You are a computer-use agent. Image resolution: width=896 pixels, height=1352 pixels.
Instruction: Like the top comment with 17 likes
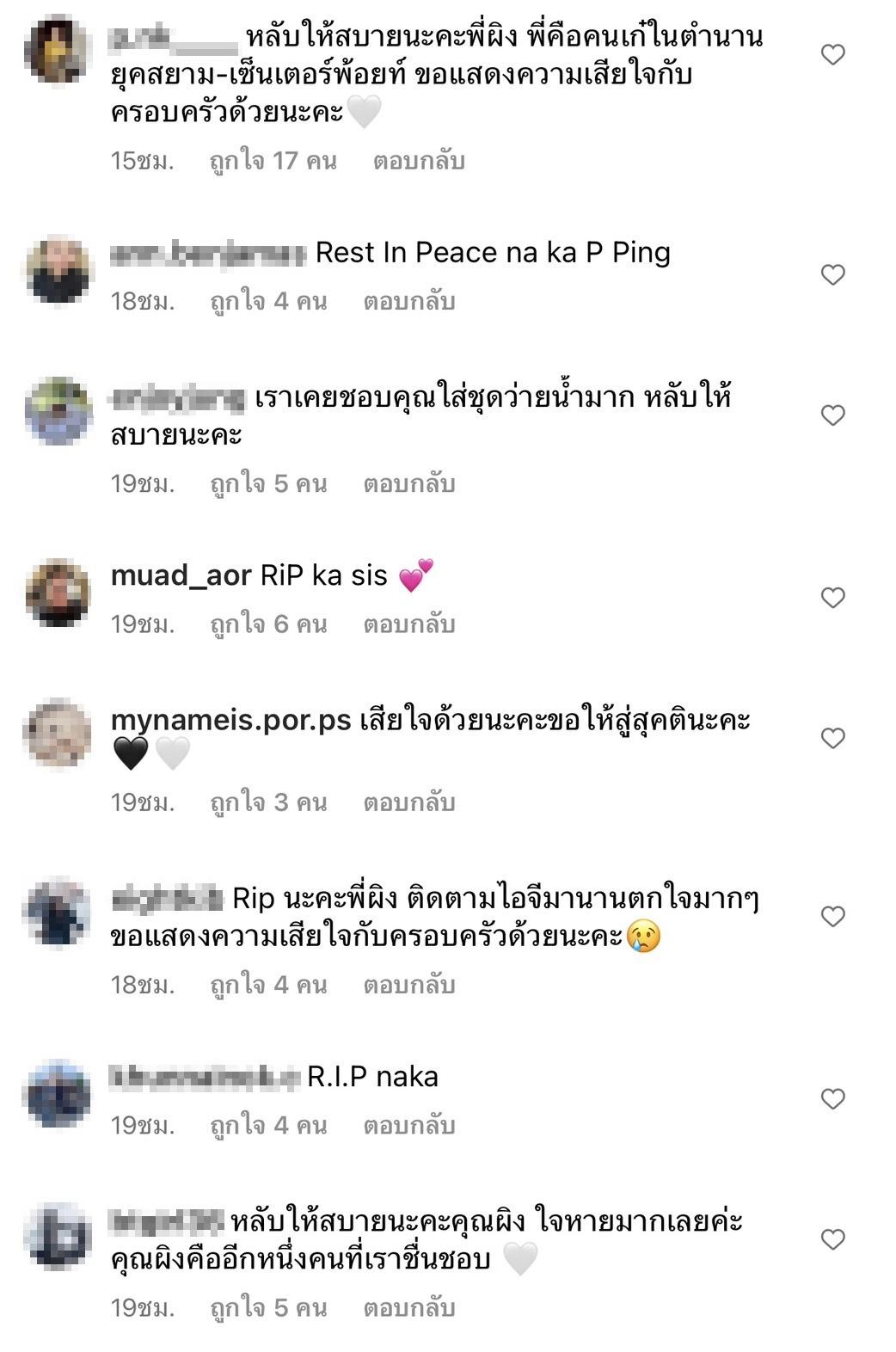point(832,55)
